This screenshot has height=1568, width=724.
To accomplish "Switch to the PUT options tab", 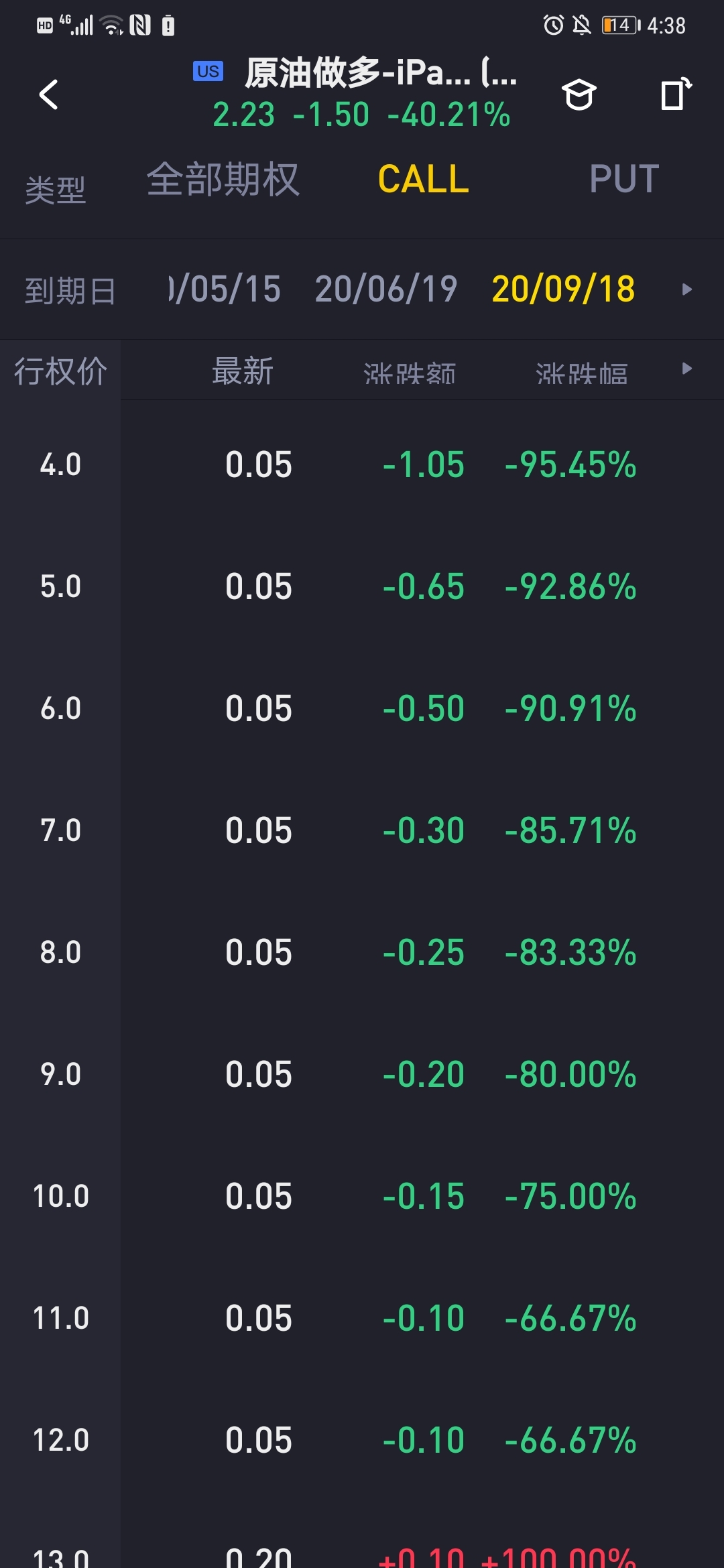I will coord(624,179).
